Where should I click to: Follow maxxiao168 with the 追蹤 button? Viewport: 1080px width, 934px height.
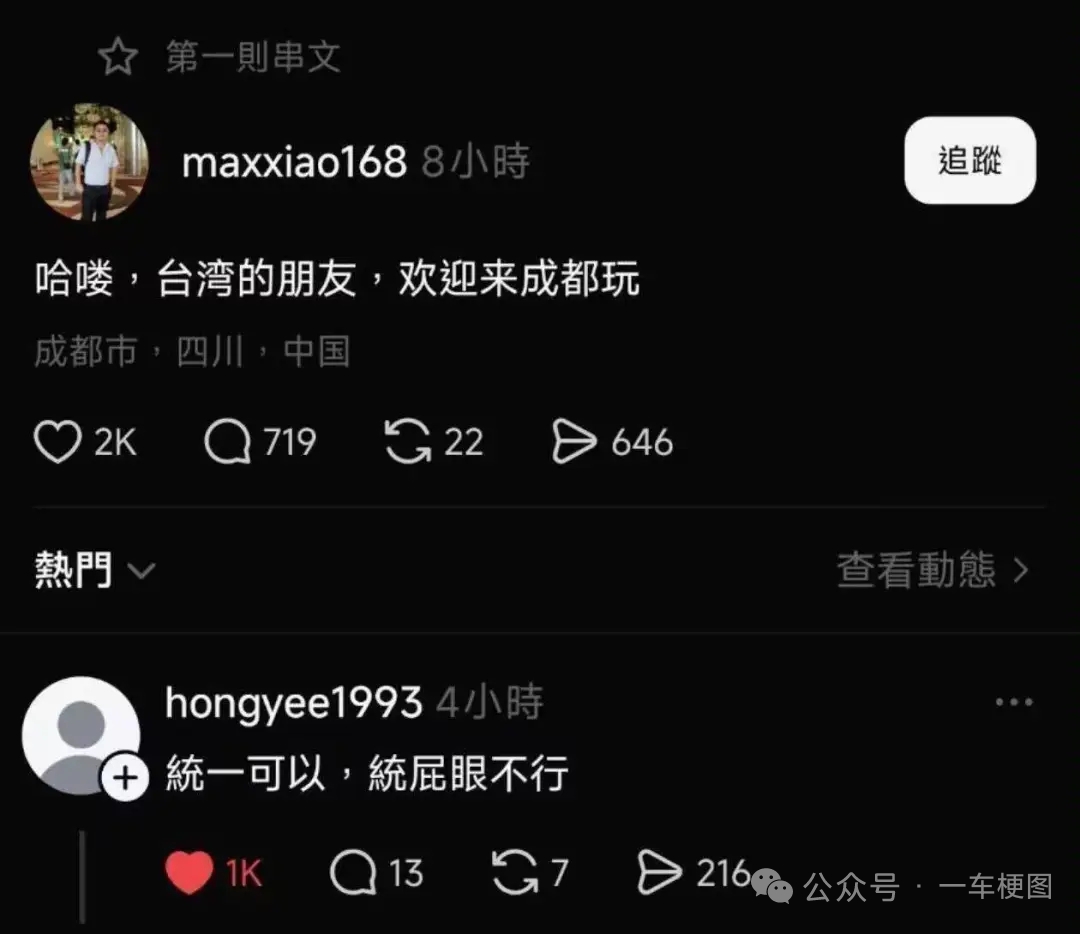click(969, 161)
